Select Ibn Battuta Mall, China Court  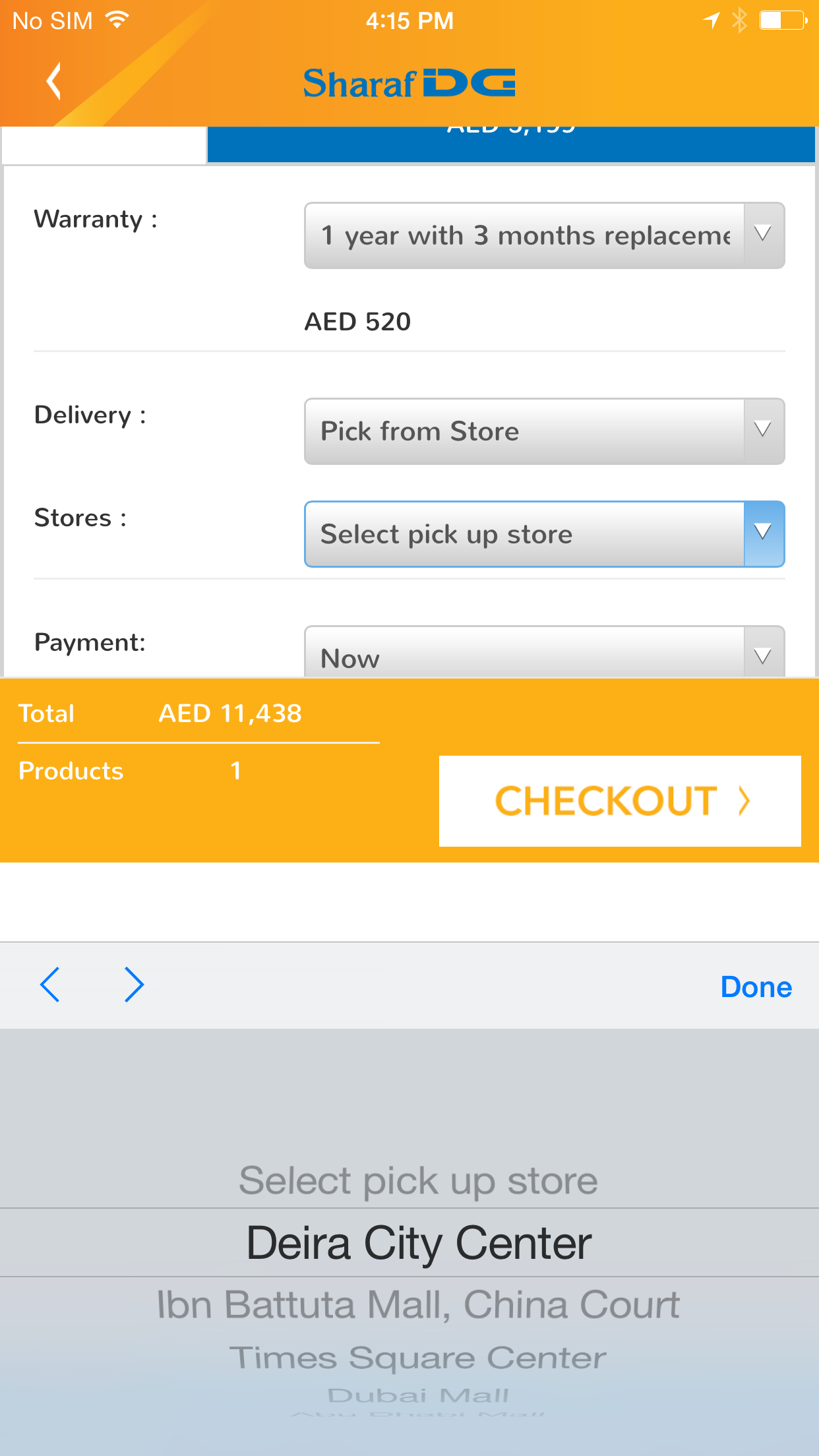(x=418, y=1304)
